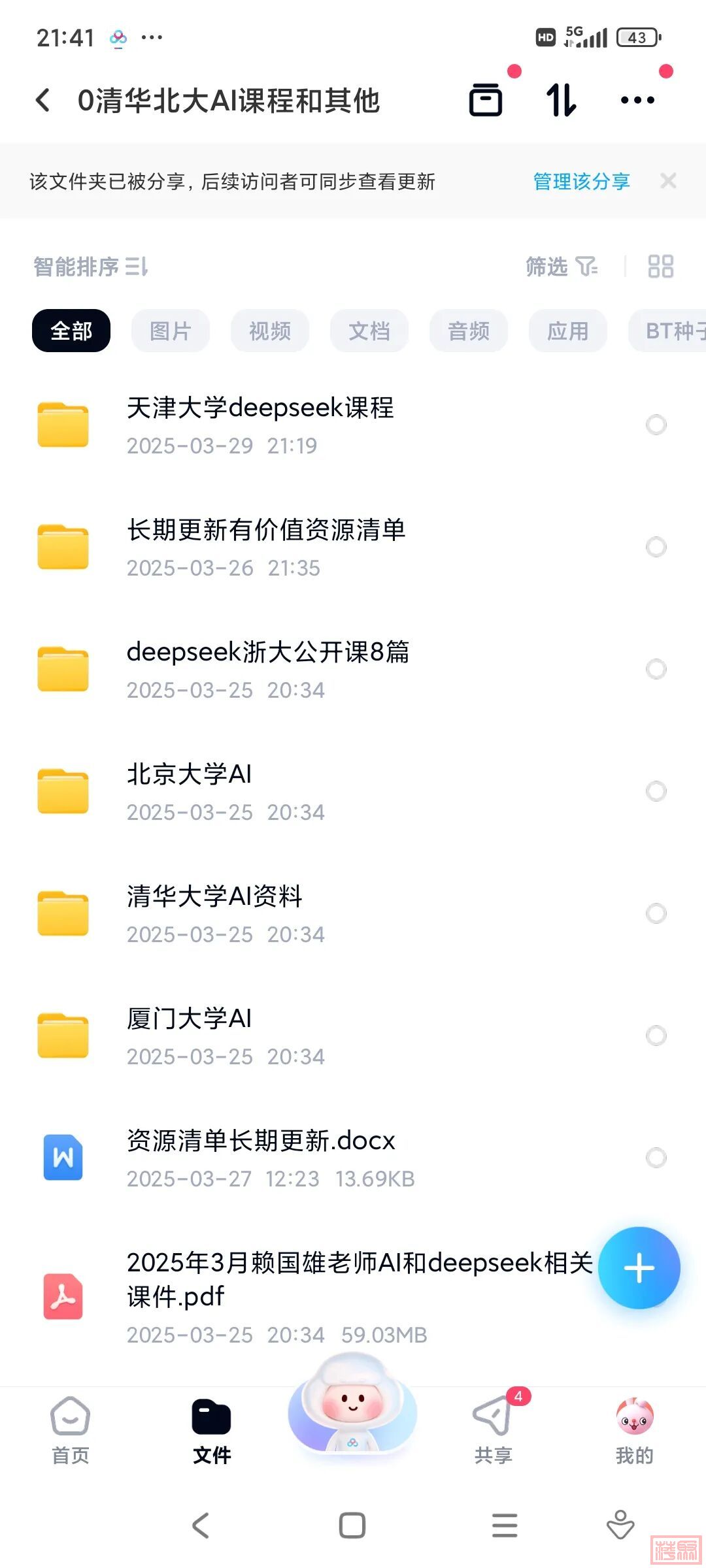
Task: Tap 管理该分享 link
Action: click(581, 181)
